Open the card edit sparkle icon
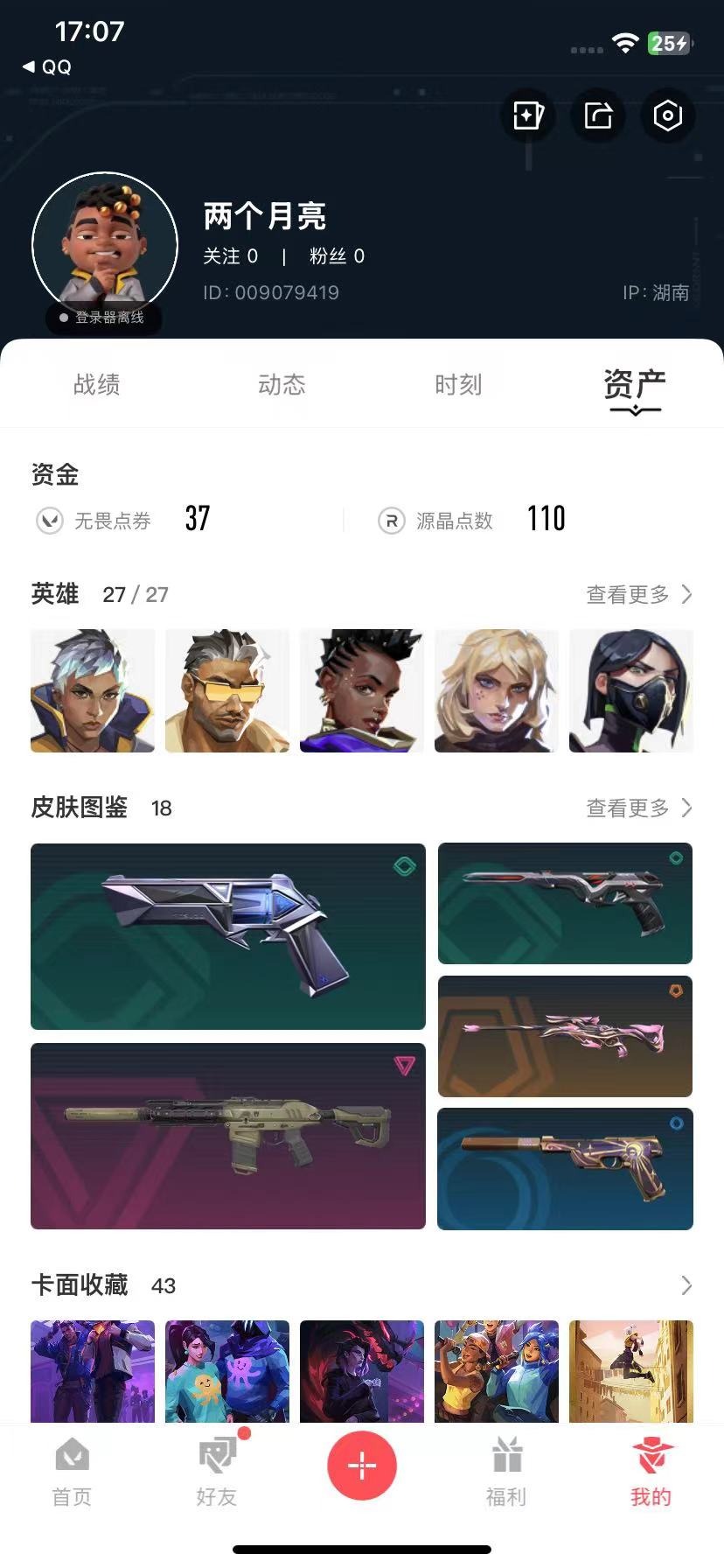 [528, 115]
